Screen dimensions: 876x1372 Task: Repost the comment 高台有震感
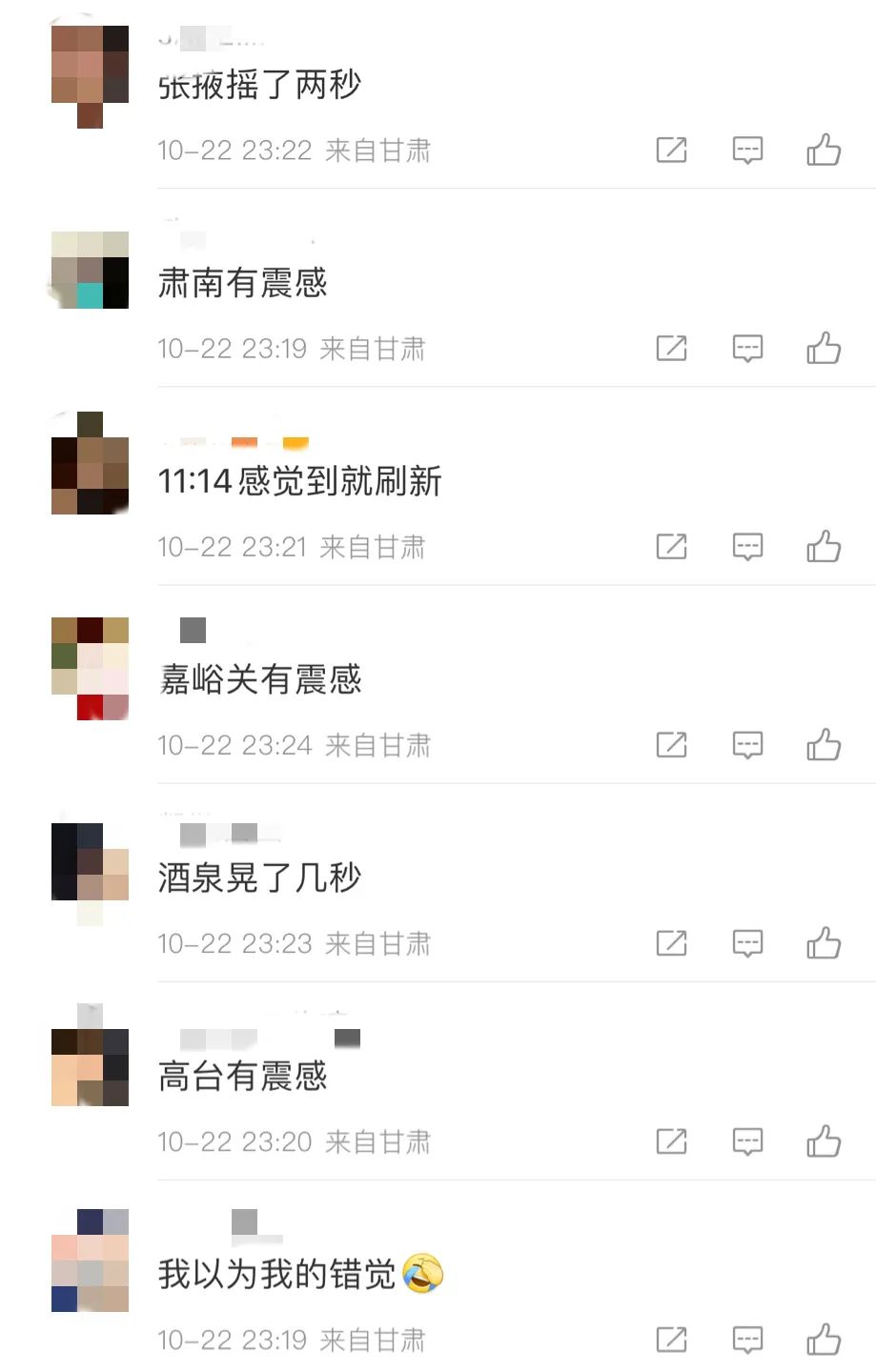pyautogui.click(x=671, y=1140)
